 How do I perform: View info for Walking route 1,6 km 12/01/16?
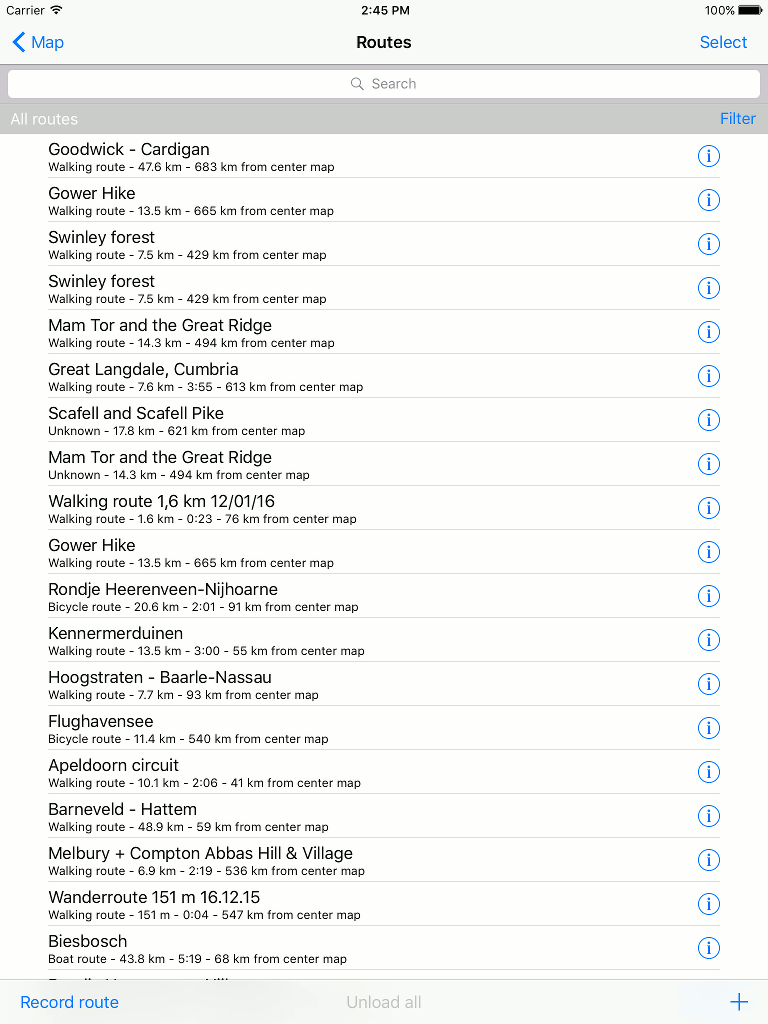(x=708, y=508)
